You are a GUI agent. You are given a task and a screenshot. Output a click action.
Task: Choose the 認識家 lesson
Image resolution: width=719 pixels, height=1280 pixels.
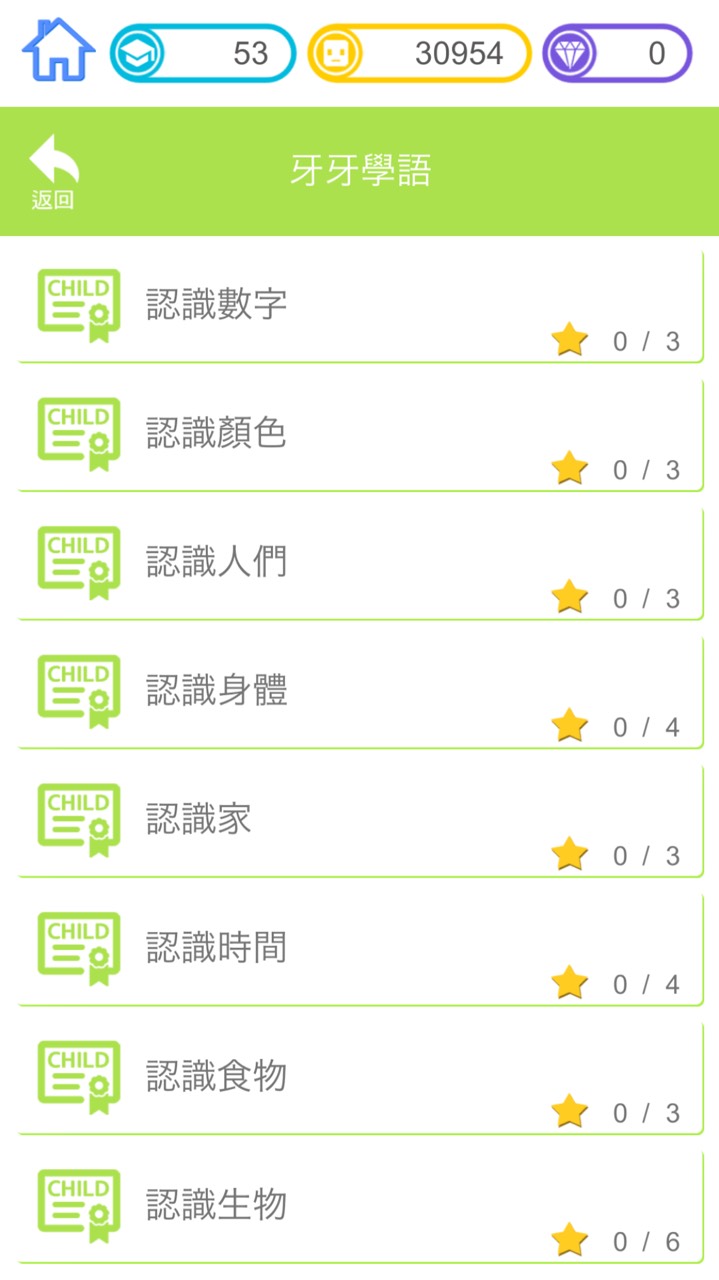360,821
